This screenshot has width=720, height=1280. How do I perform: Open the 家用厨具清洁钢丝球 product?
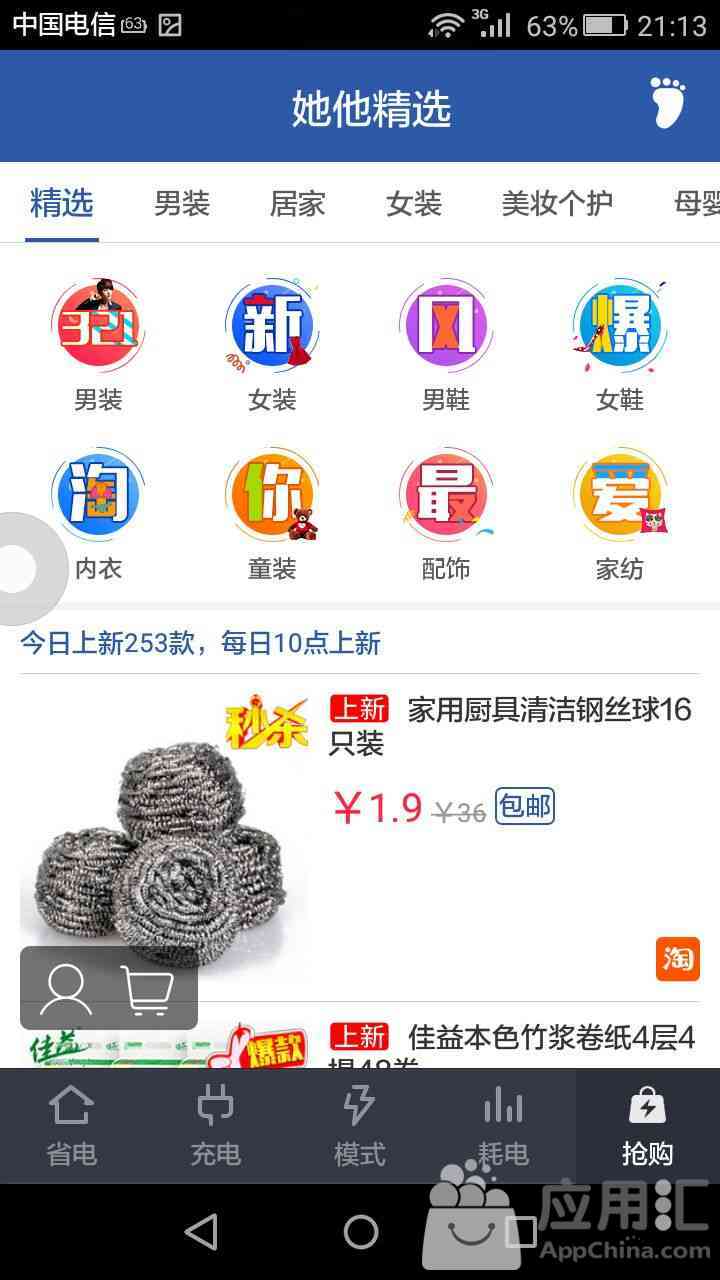click(360, 838)
